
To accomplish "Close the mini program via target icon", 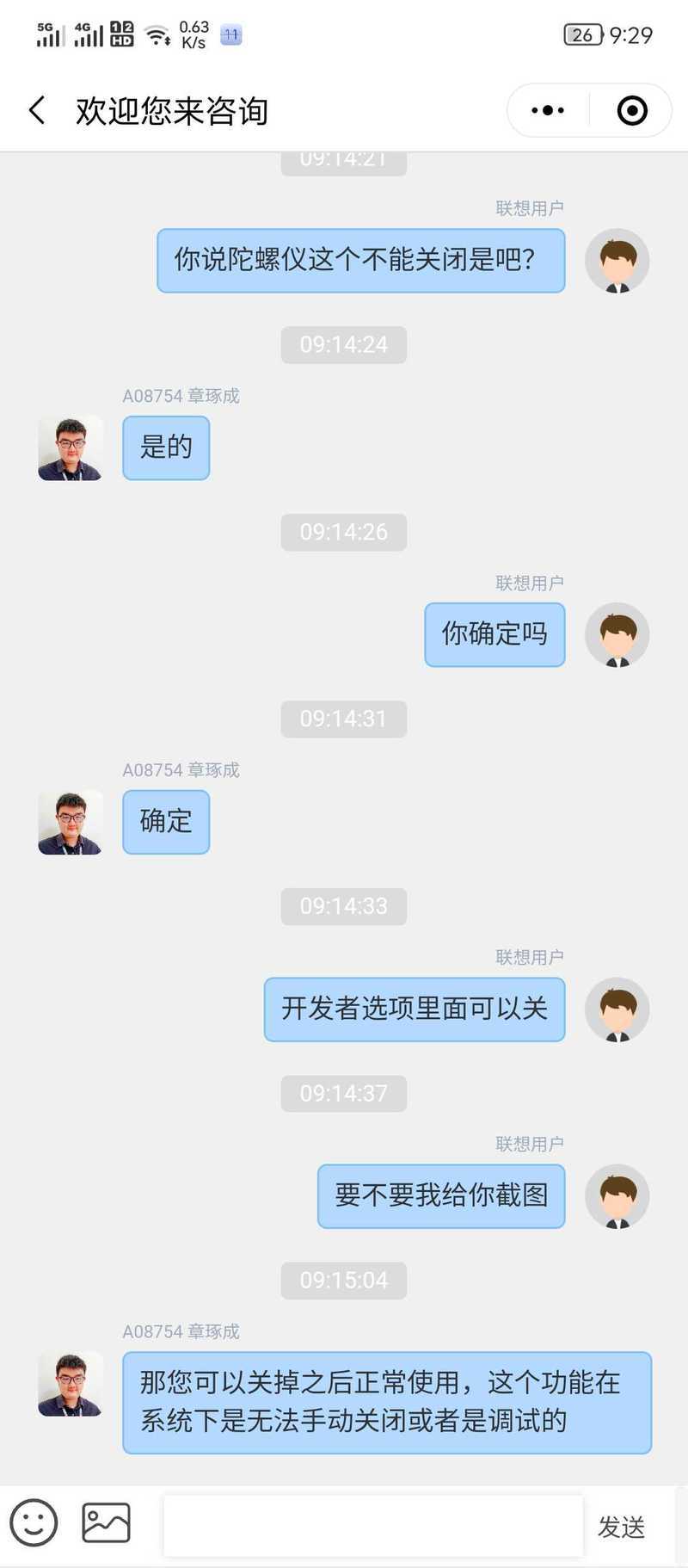I will (632, 110).
